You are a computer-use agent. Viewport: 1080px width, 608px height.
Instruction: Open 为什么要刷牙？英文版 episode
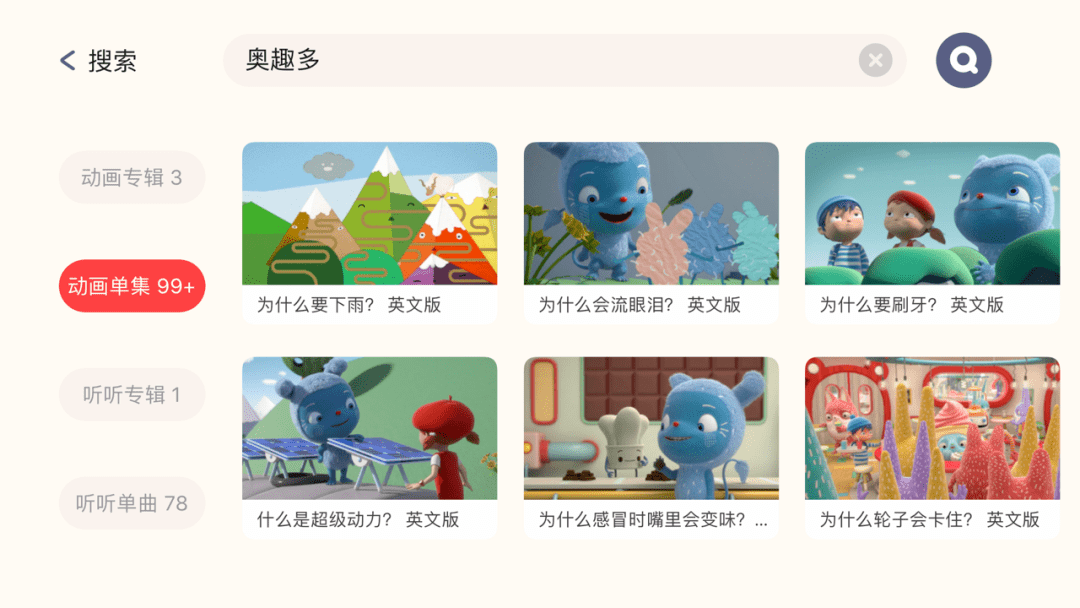(x=932, y=232)
